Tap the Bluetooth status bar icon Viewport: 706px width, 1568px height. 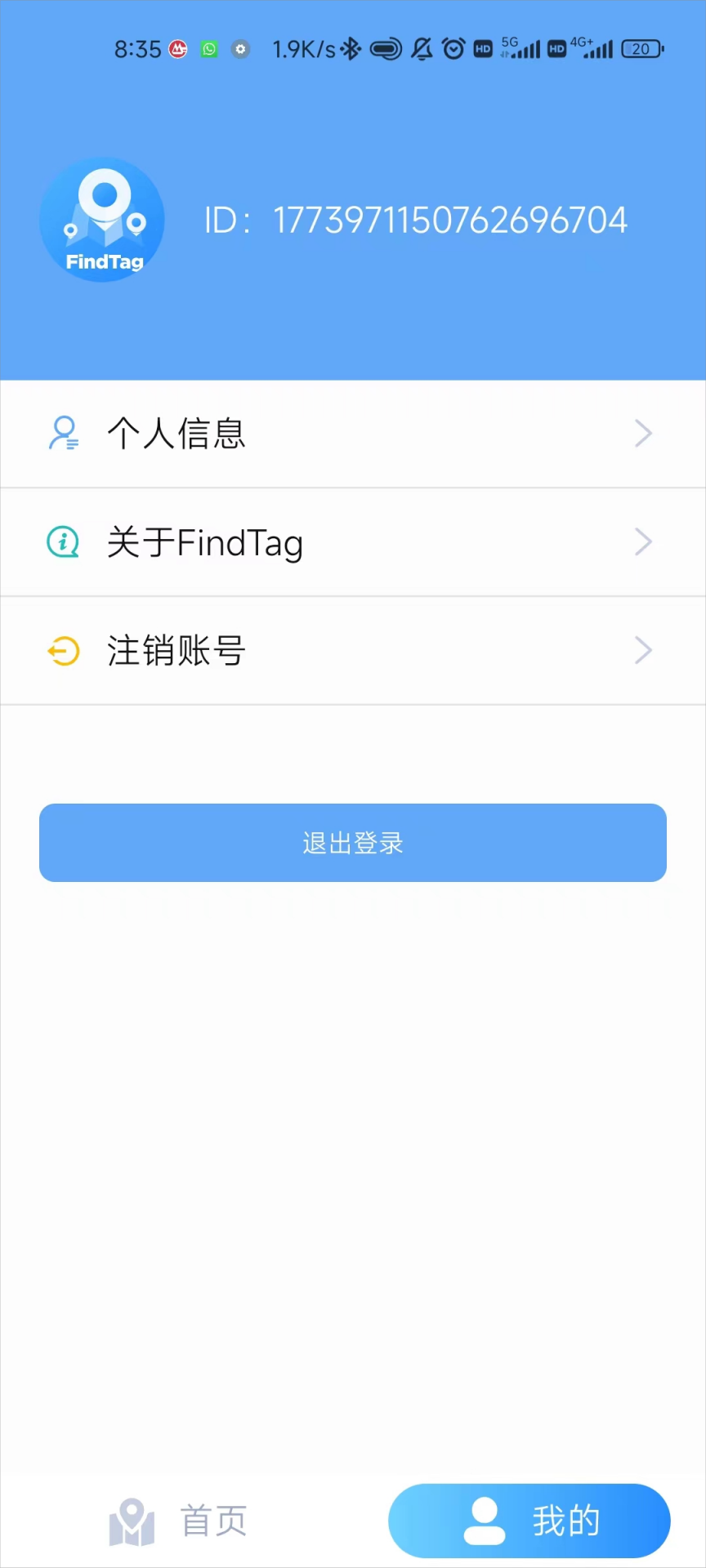coord(351,49)
